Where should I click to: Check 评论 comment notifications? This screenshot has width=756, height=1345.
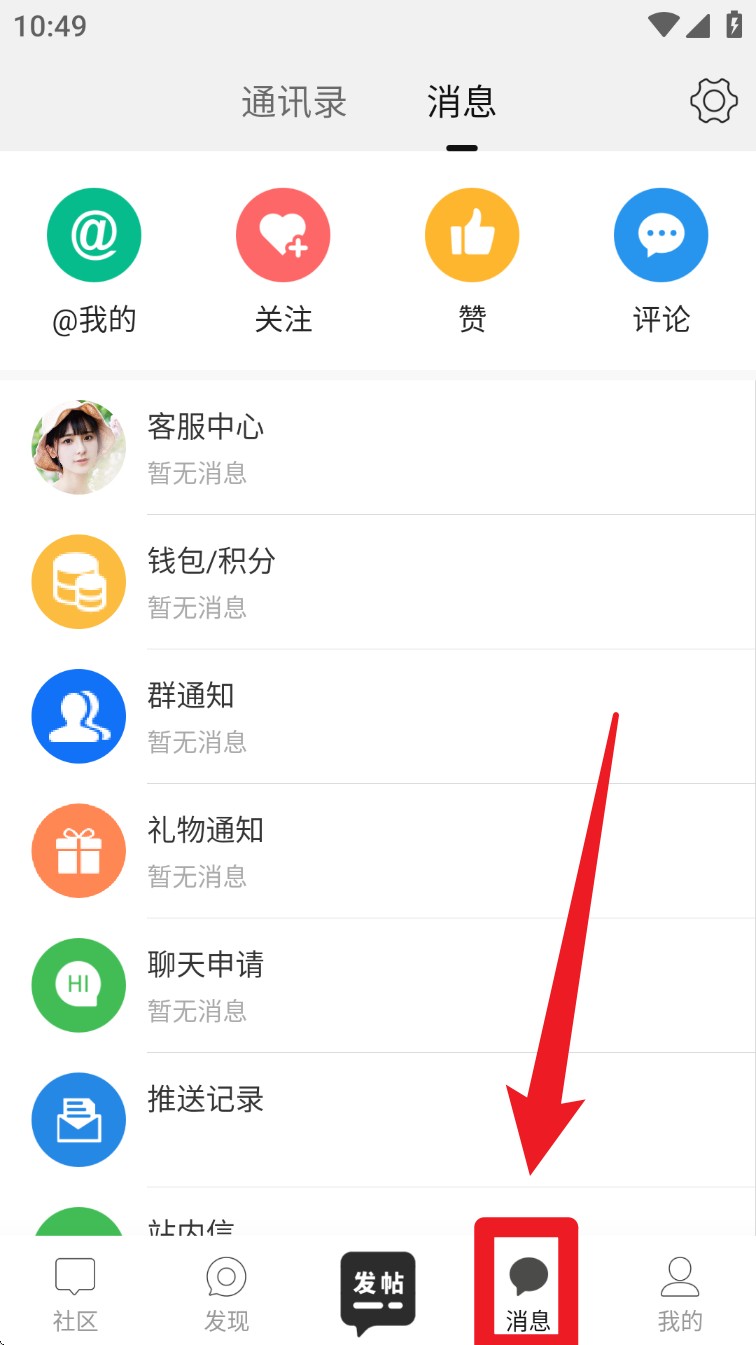(x=661, y=260)
